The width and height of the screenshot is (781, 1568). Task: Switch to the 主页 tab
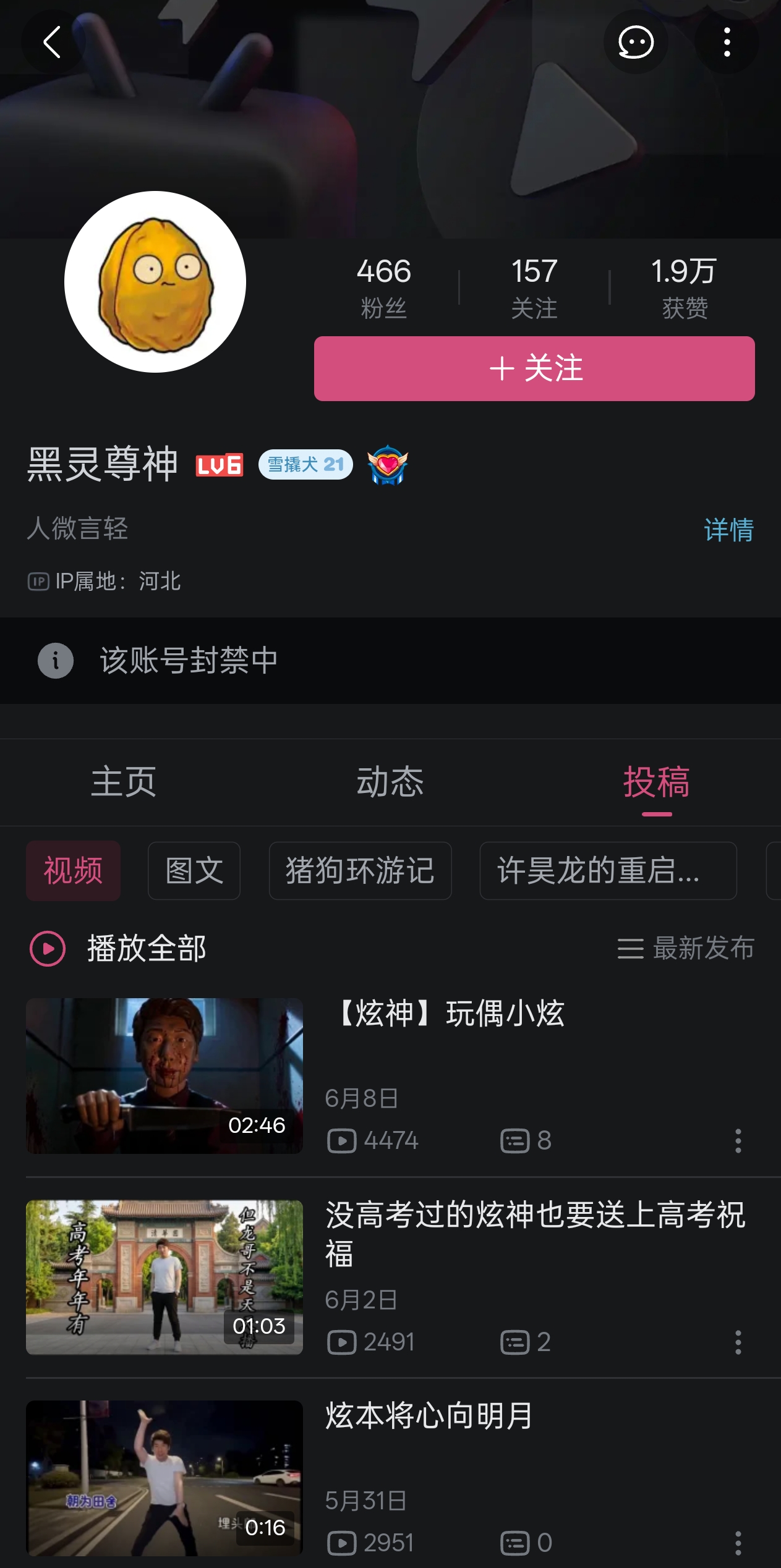pyautogui.click(x=124, y=782)
